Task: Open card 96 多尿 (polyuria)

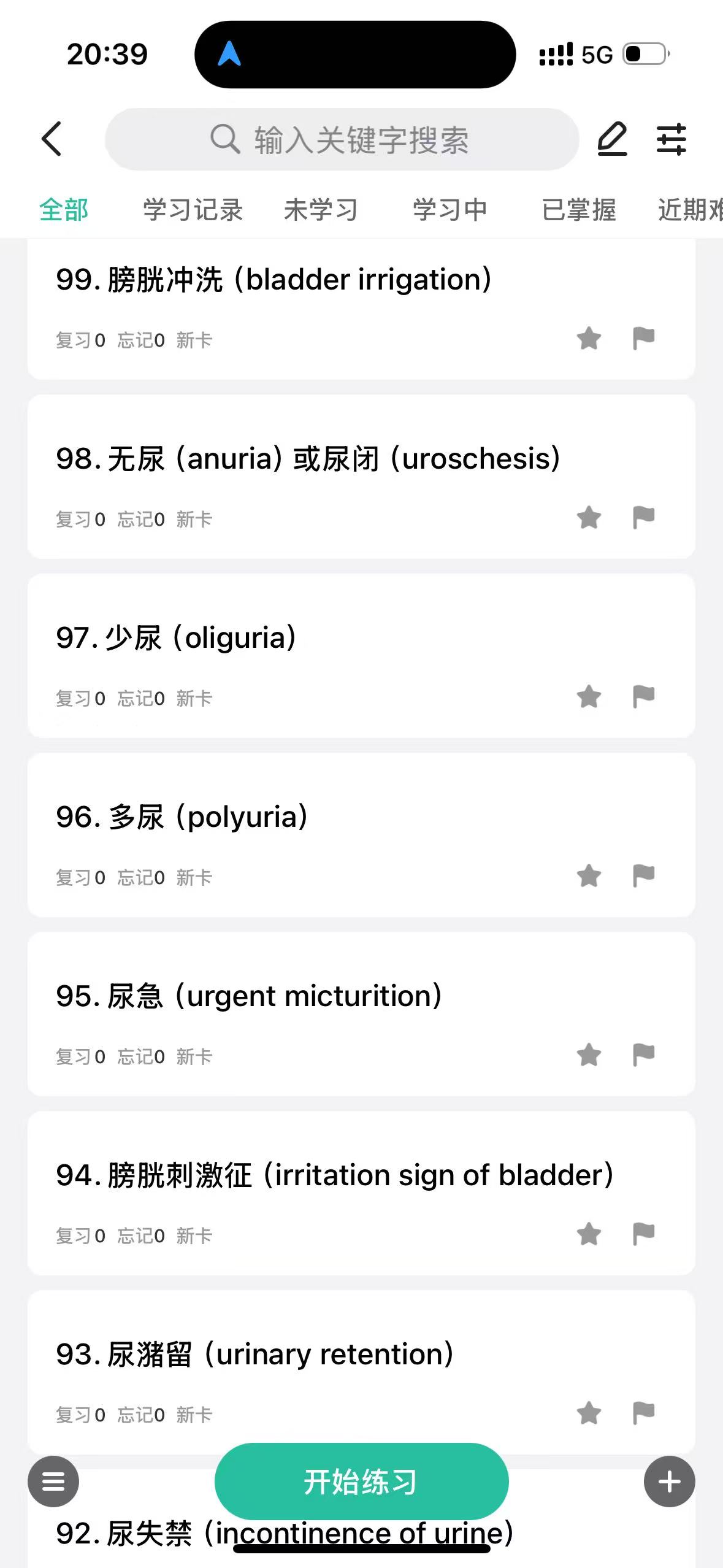Action: click(x=361, y=835)
